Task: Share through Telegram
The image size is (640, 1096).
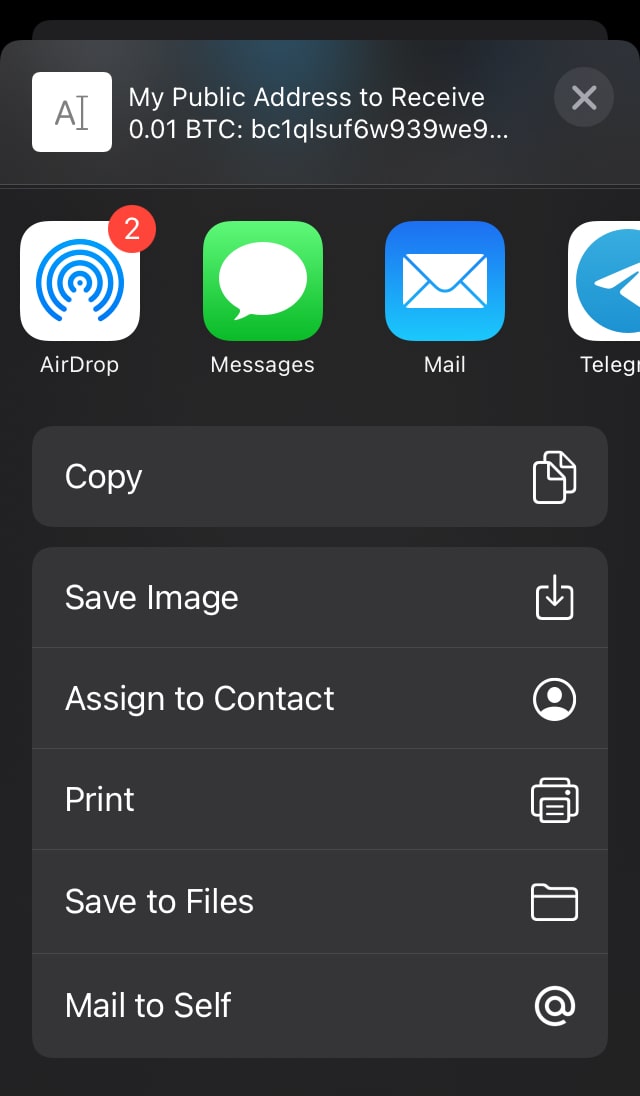Action: click(x=604, y=281)
